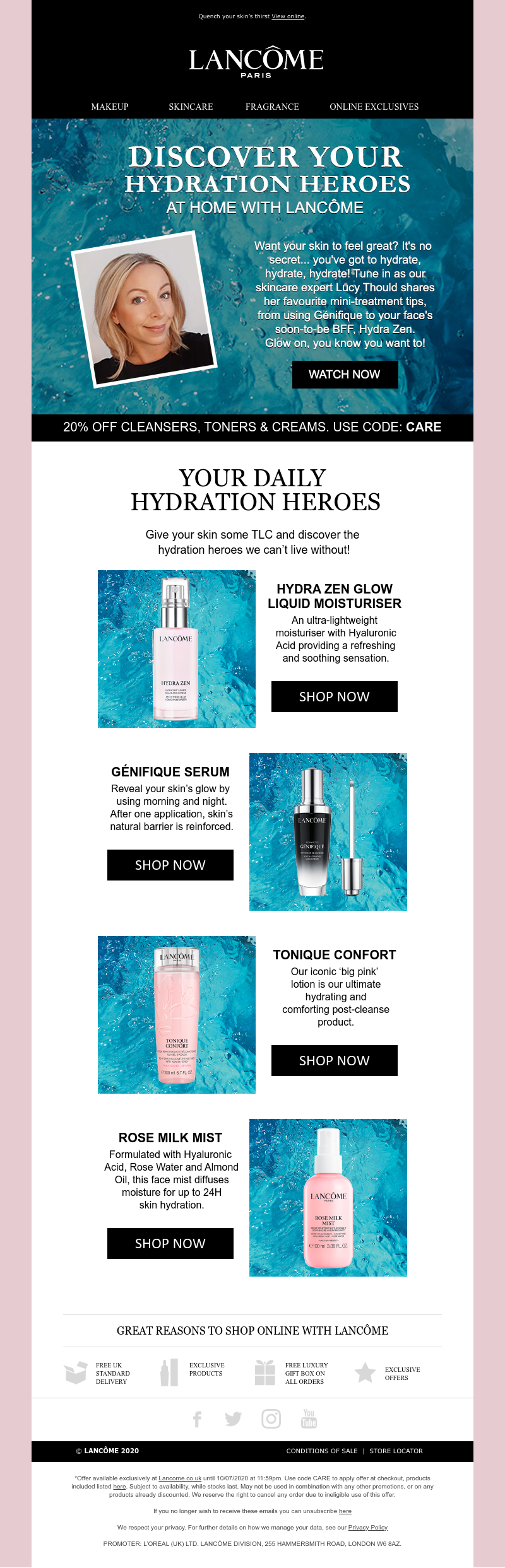Viewport: 505px width, 1568px height.
Task: Open the Hydra Zen product image
Action: pyautogui.click(x=177, y=649)
